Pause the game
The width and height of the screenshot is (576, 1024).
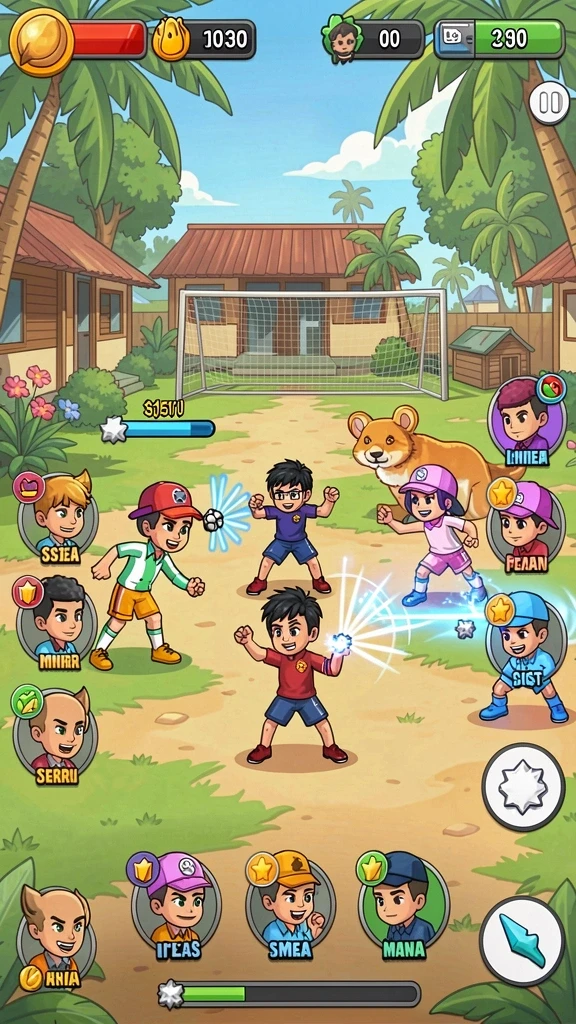point(549,103)
